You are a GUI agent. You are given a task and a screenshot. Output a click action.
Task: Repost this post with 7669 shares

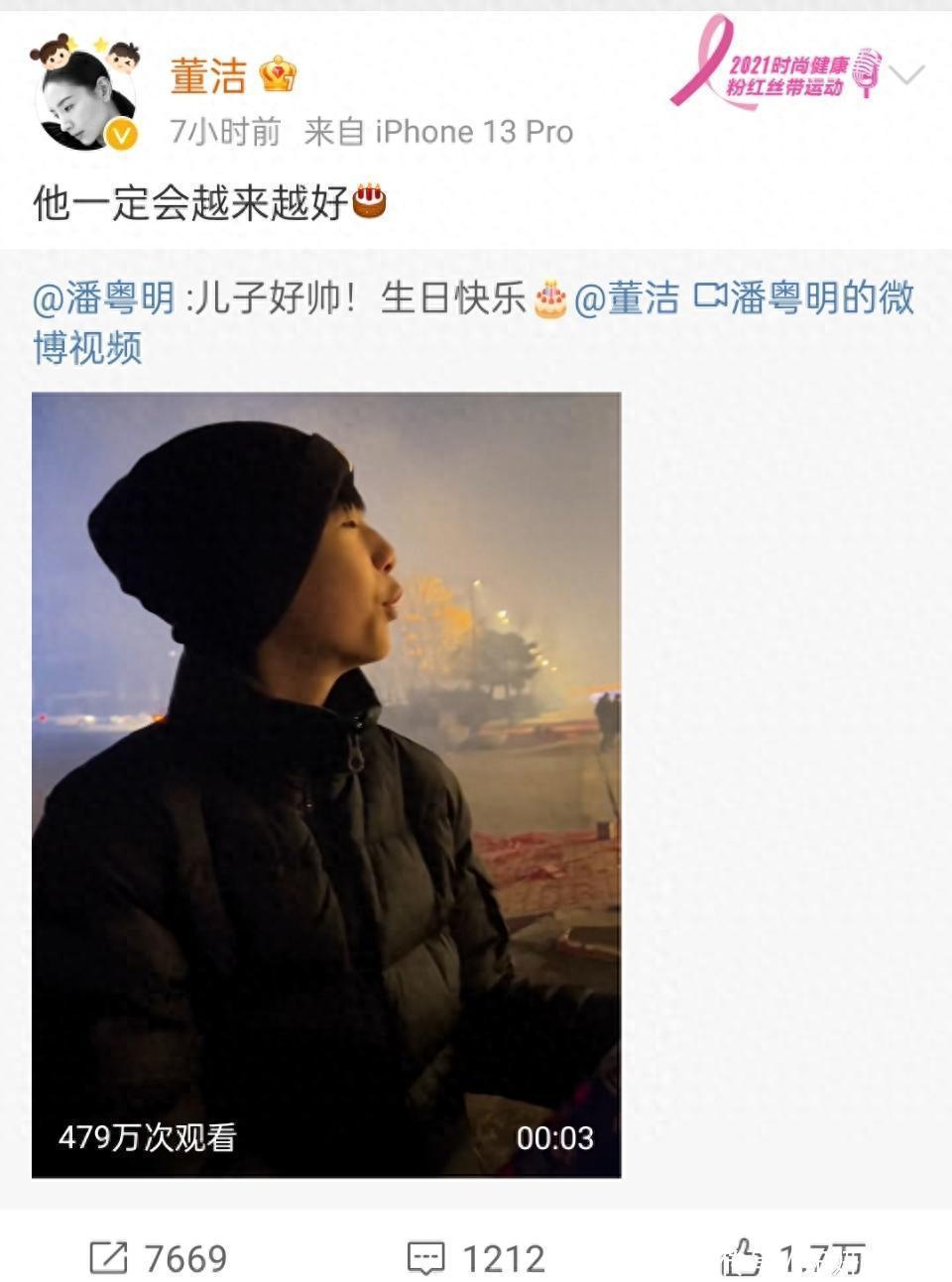[159, 1258]
